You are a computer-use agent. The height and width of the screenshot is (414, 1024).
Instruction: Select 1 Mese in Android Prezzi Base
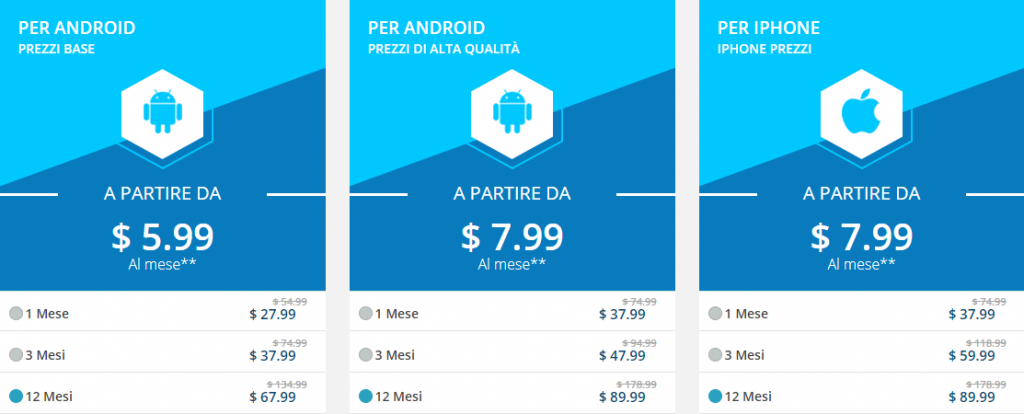click(x=16, y=314)
